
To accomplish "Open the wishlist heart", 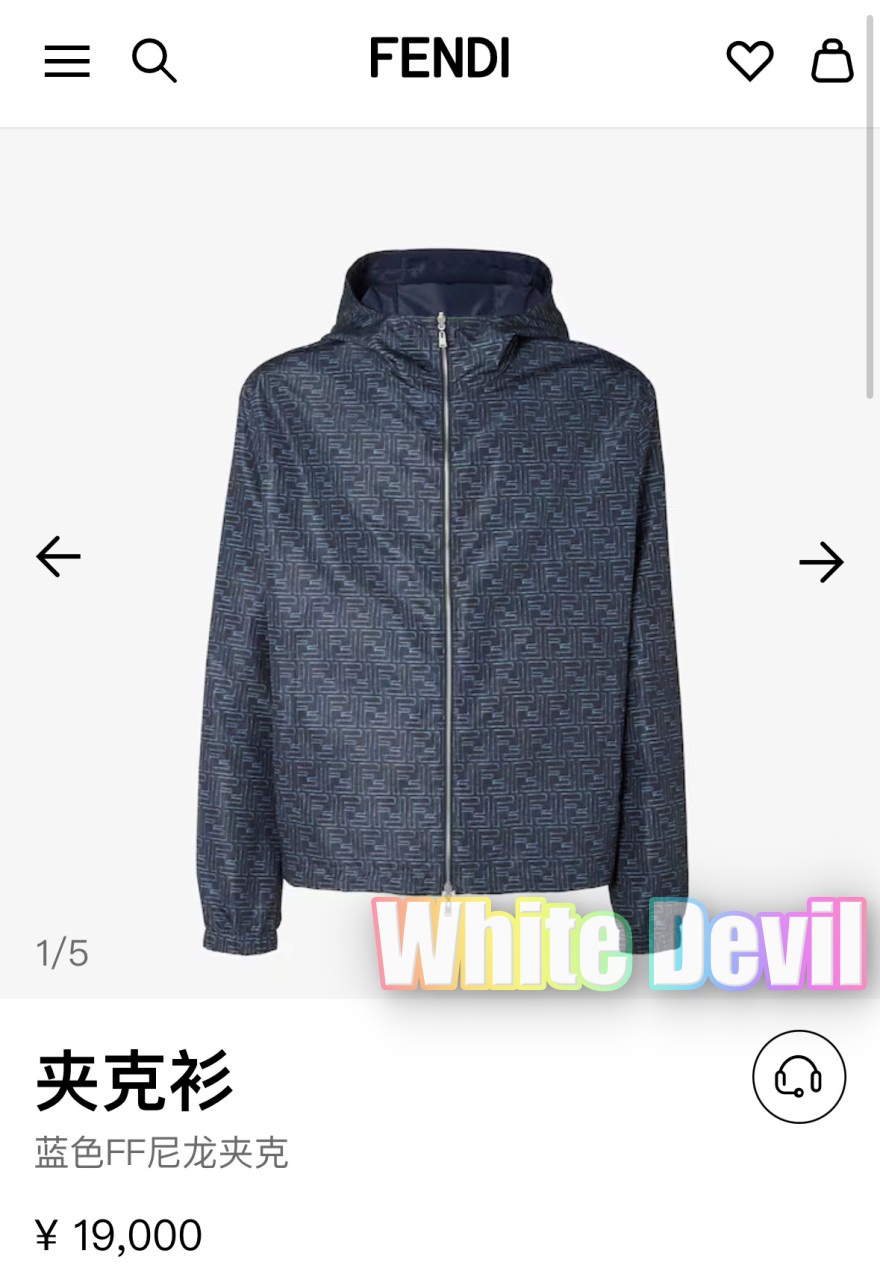I will [749, 61].
